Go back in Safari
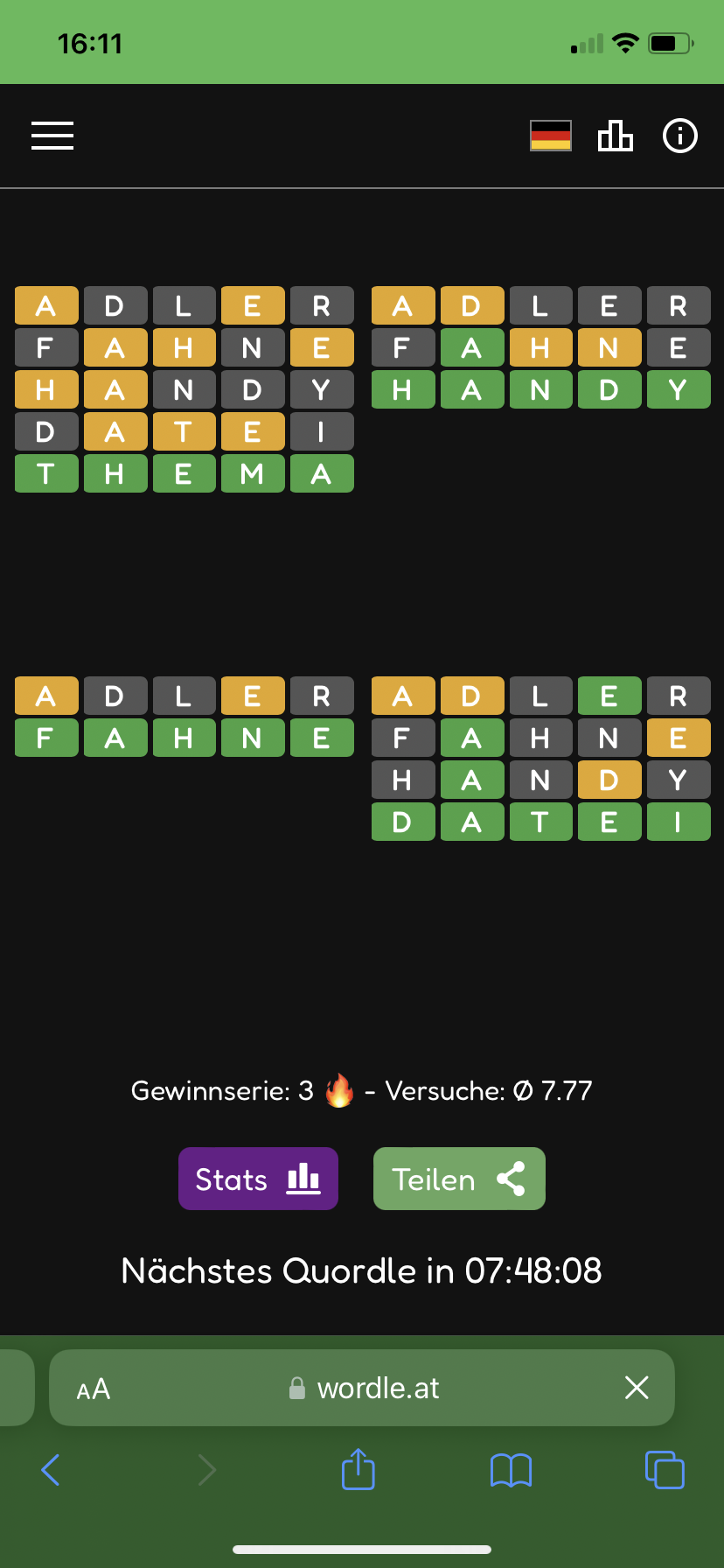This screenshot has width=724, height=1568. coord(51,1470)
